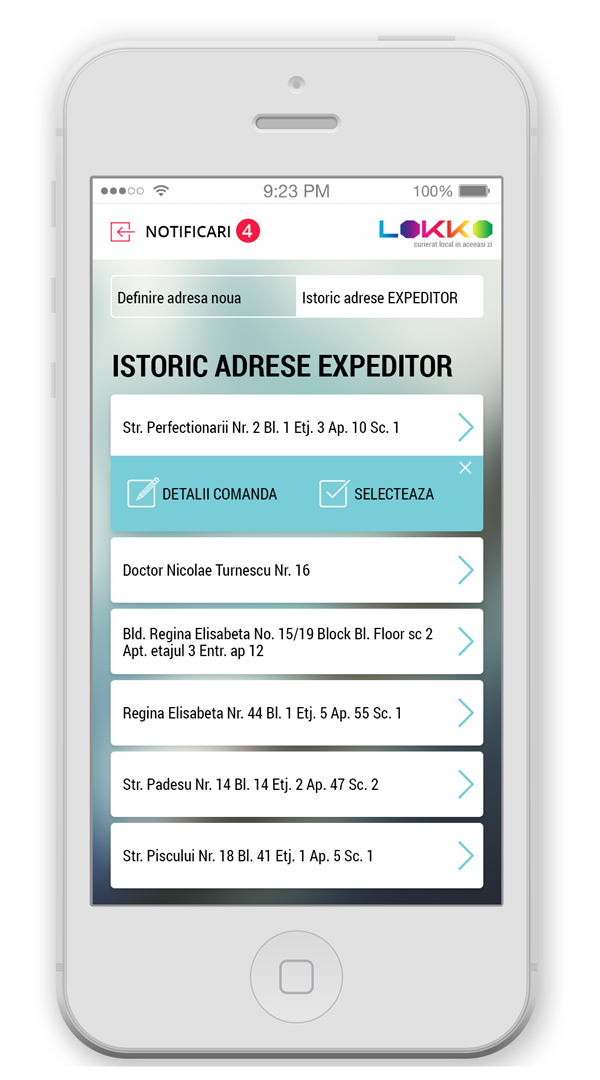Switch to Definire adresa noua tab
The height and width of the screenshot is (1080, 600).
(x=204, y=297)
